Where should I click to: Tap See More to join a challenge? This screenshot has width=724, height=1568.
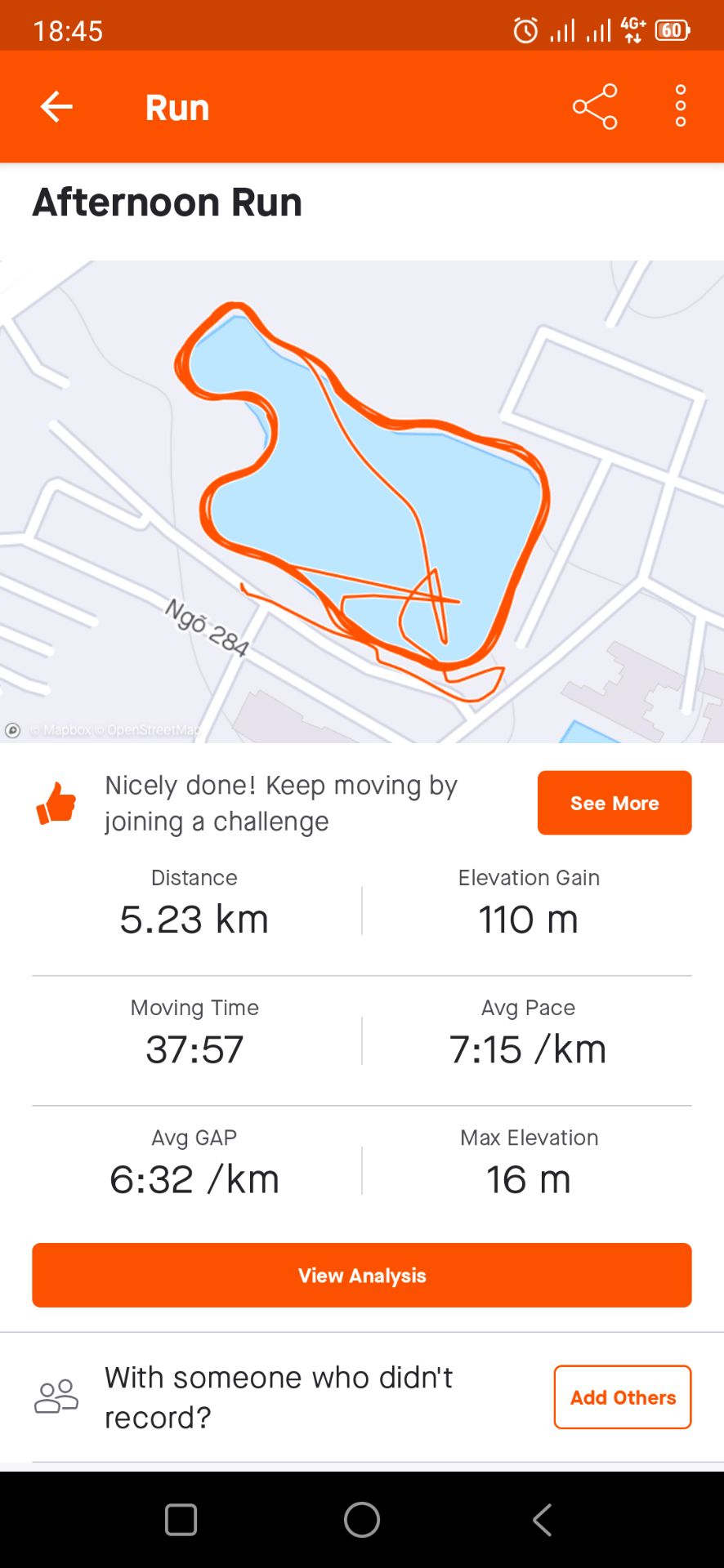(615, 803)
